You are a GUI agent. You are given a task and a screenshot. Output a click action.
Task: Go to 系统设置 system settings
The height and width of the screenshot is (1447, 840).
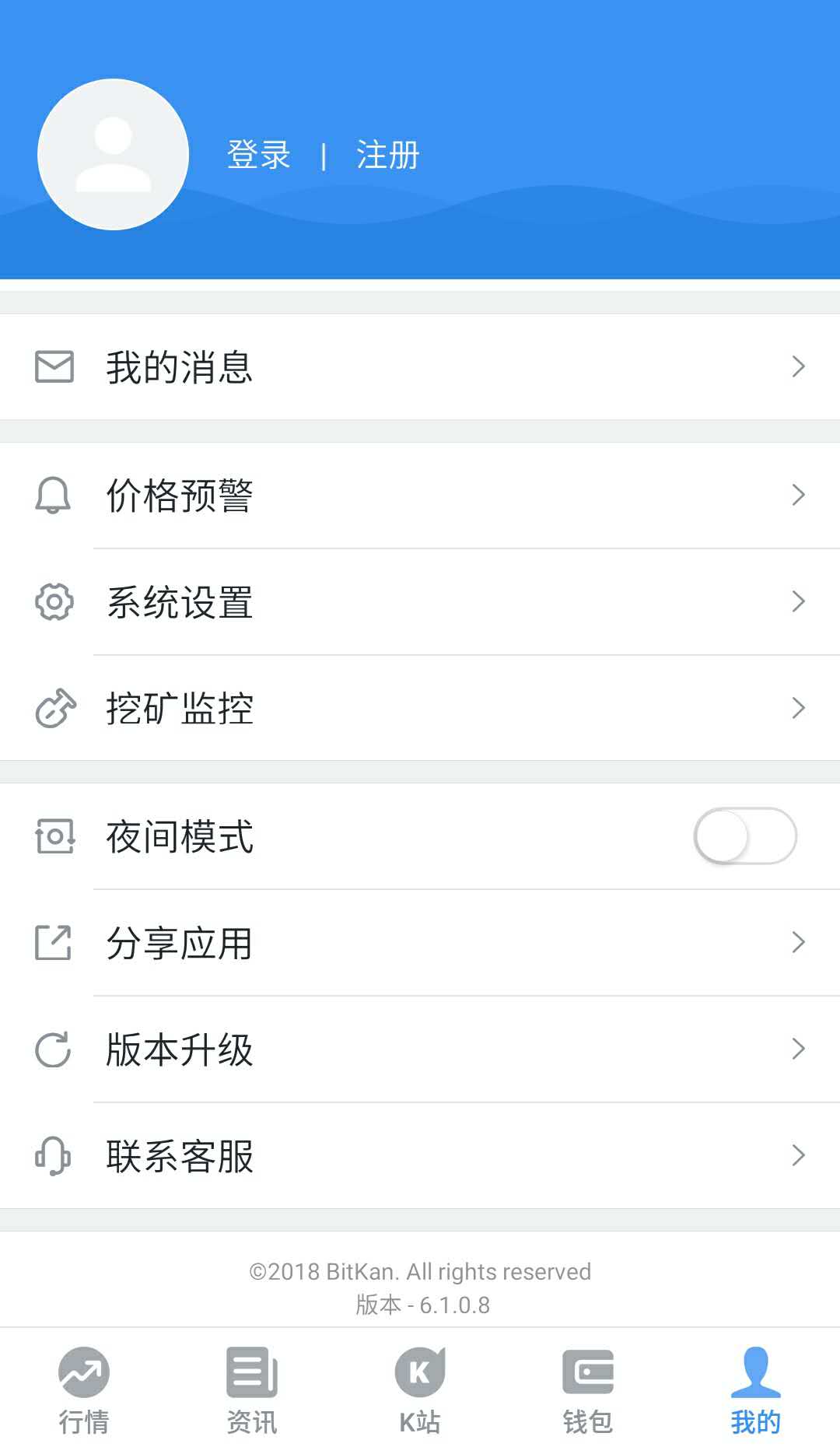pos(420,602)
